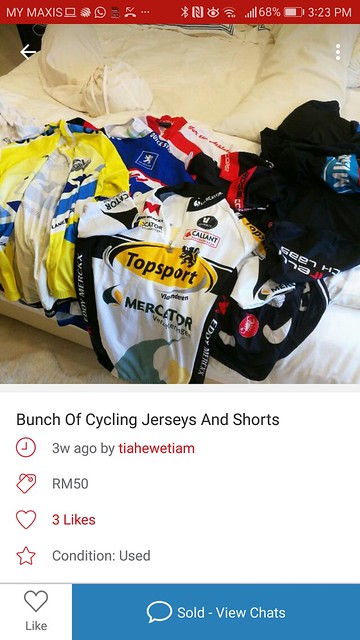Open the cycling jerseys listing photo
This screenshot has width=360, height=640.
click(180, 204)
